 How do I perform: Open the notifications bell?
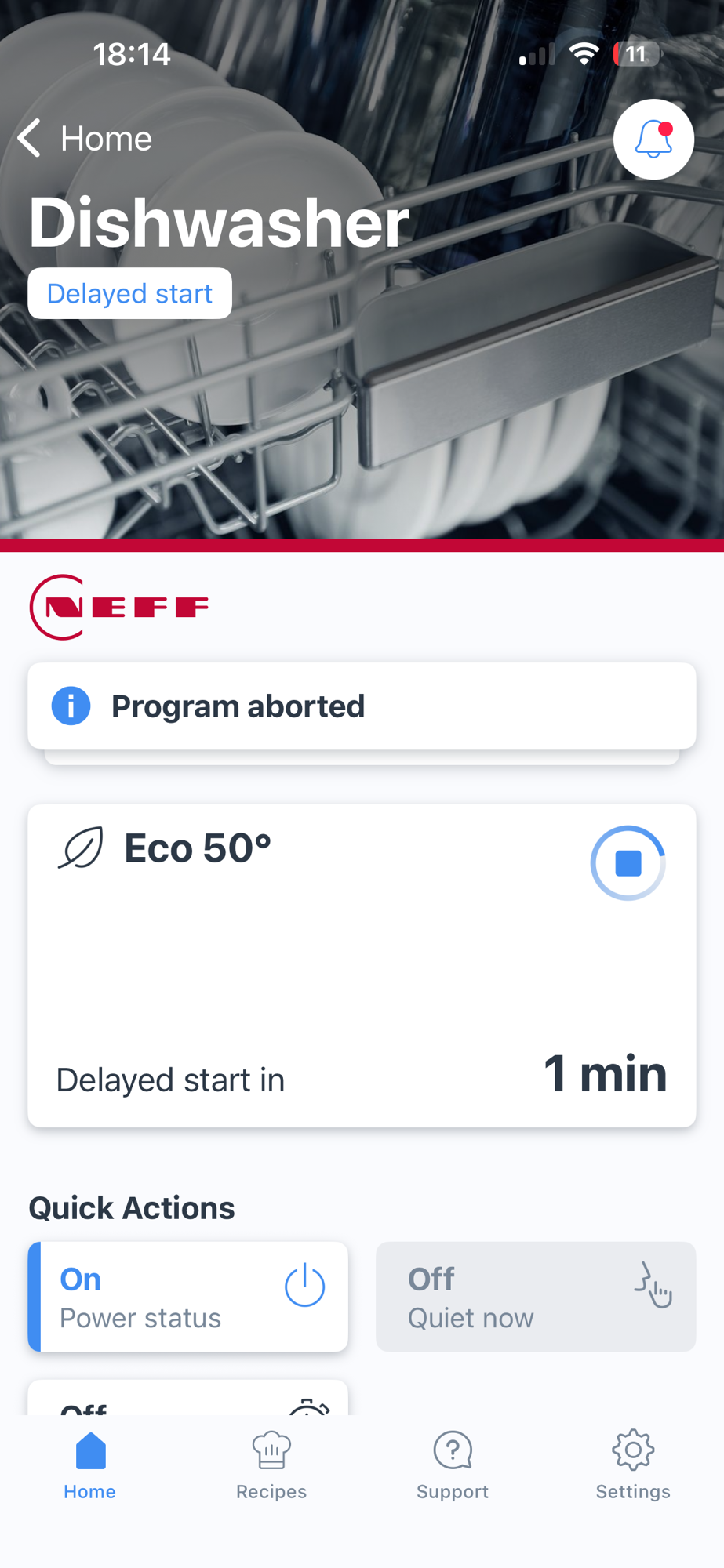(653, 140)
